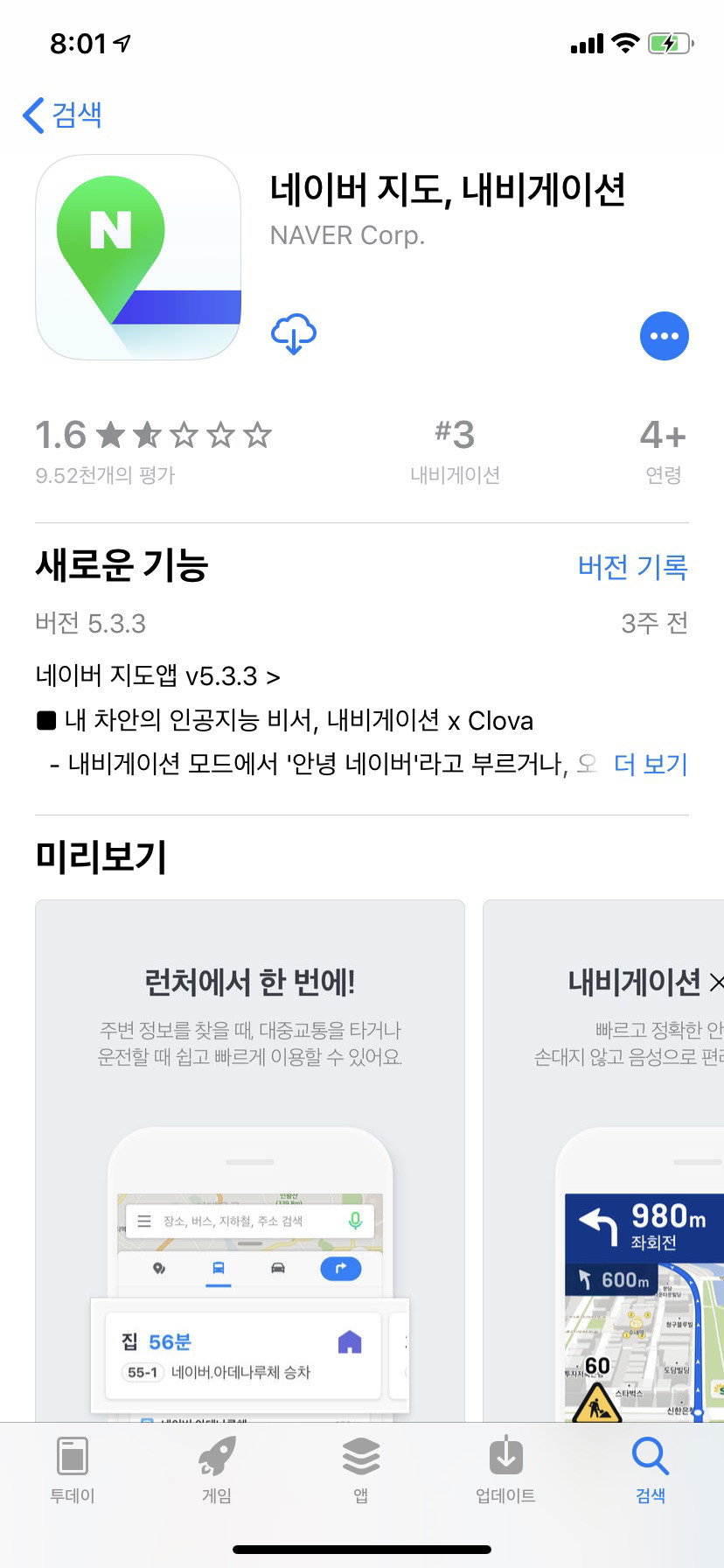The image size is (724, 1568).
Task: Expand release notes with 더 보기
Action: point(650,764)
